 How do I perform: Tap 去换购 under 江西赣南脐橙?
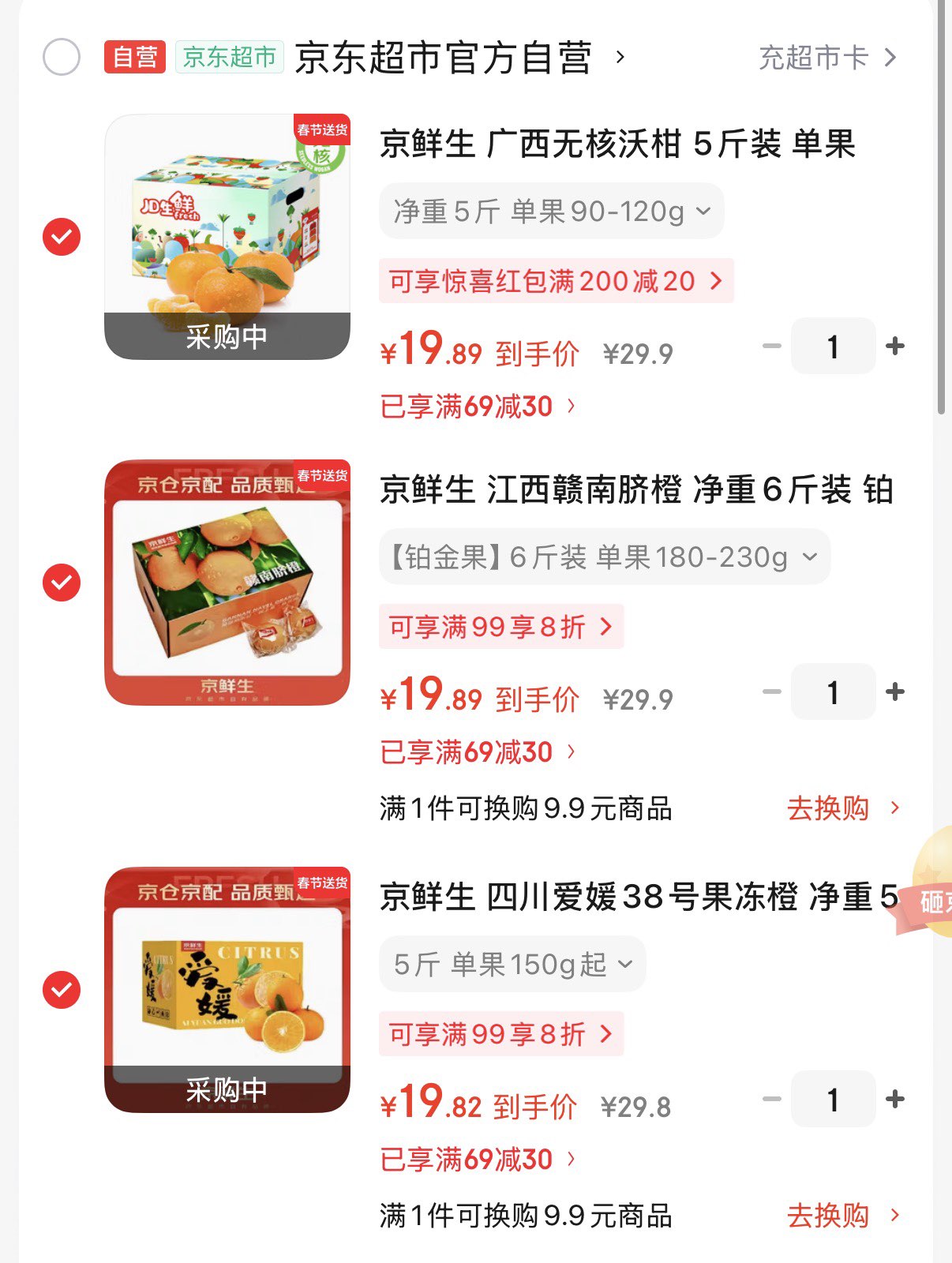click(x=841, y=808)
